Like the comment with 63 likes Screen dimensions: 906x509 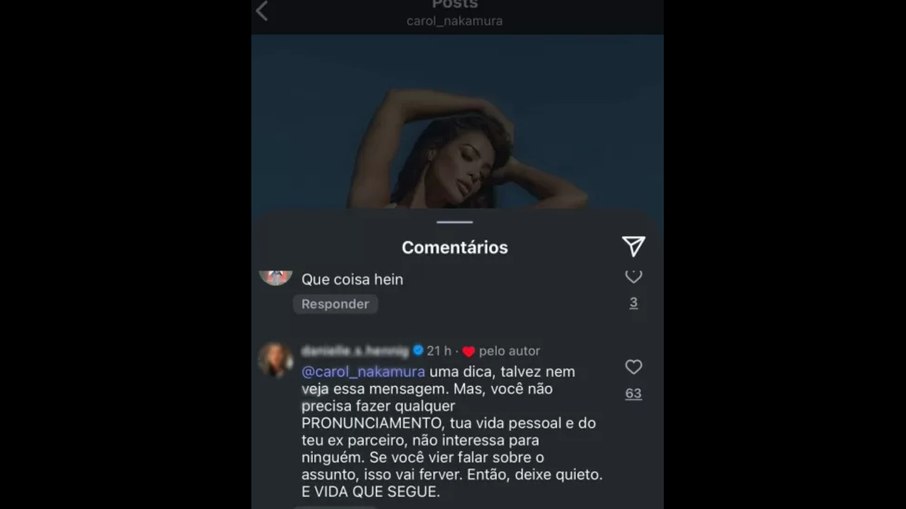[633, 367]
